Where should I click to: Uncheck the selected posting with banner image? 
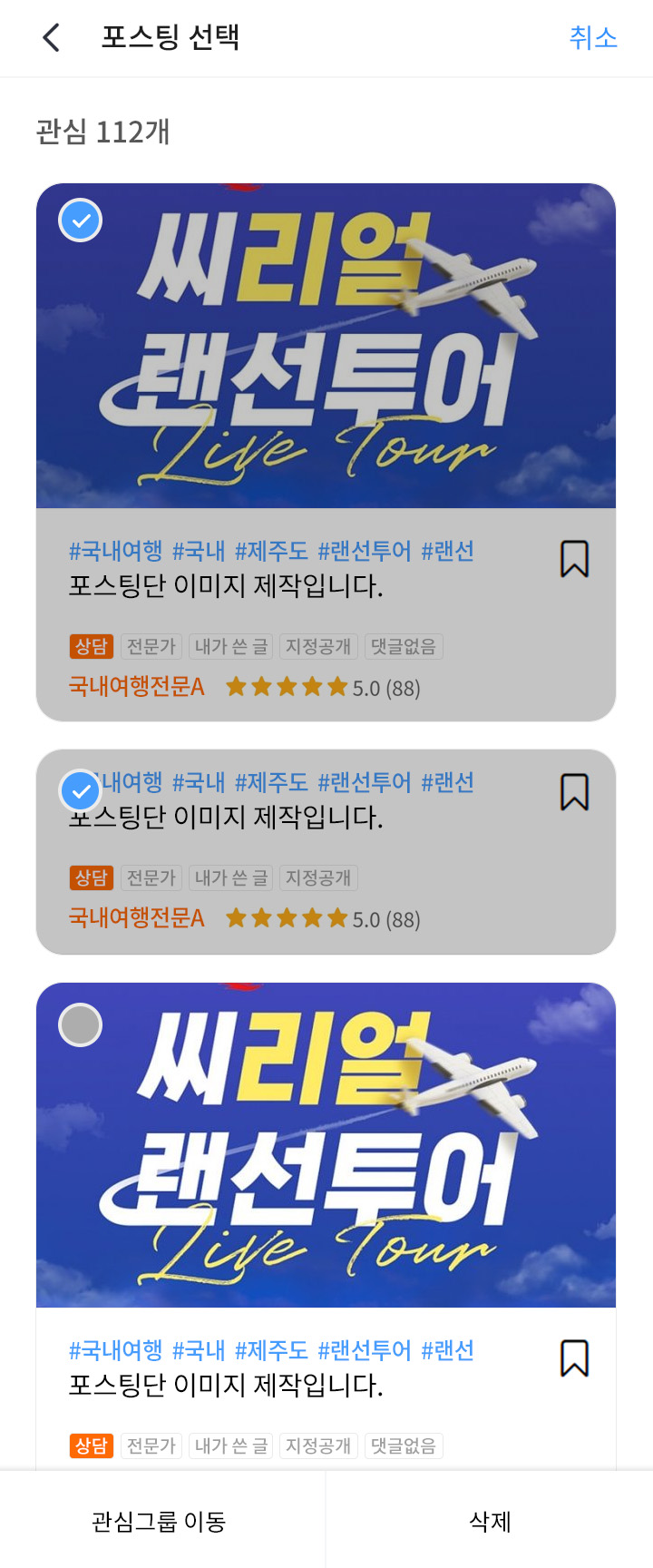(81, 220)
